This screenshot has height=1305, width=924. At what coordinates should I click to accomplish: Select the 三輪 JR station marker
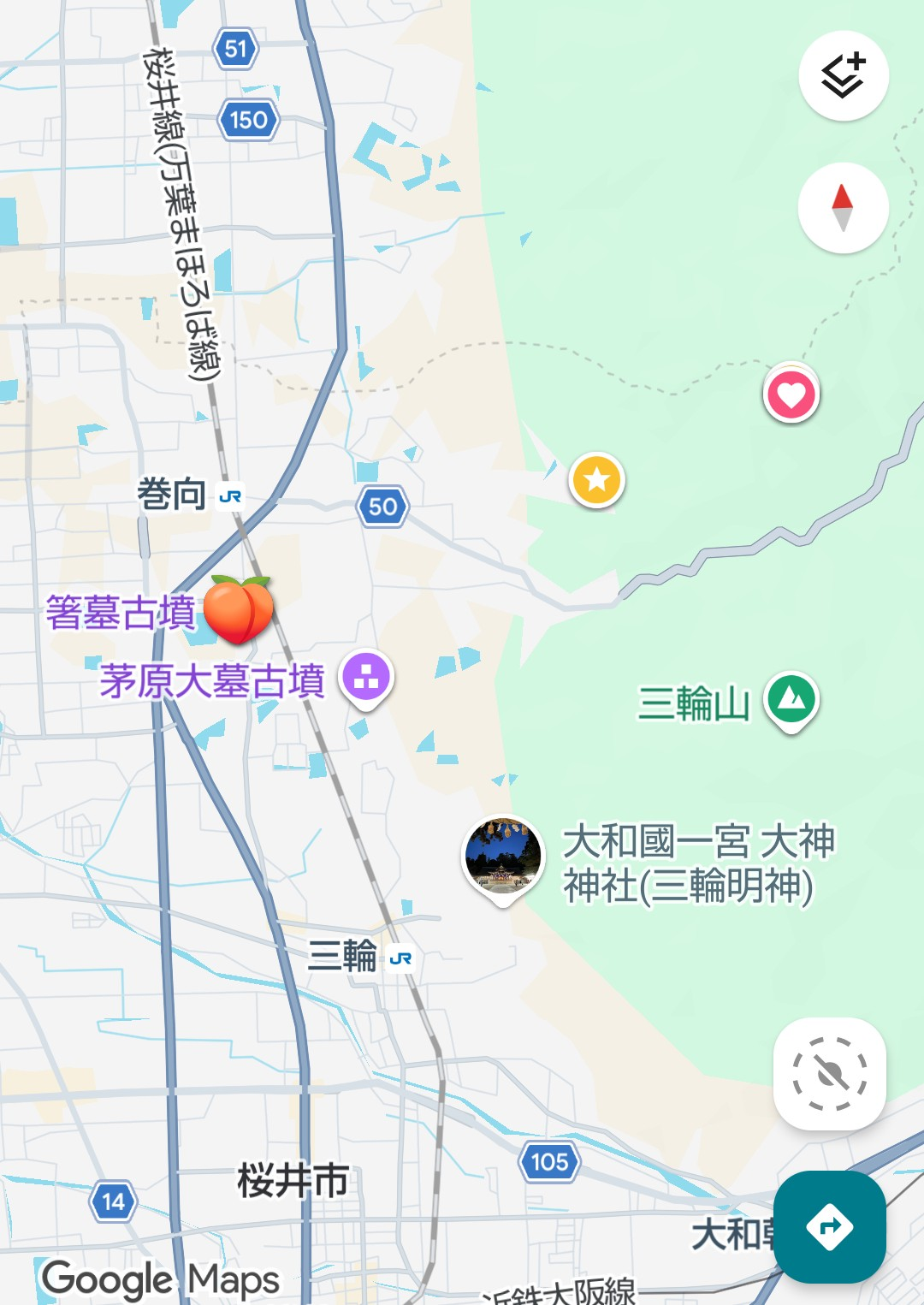click(400, 958)
